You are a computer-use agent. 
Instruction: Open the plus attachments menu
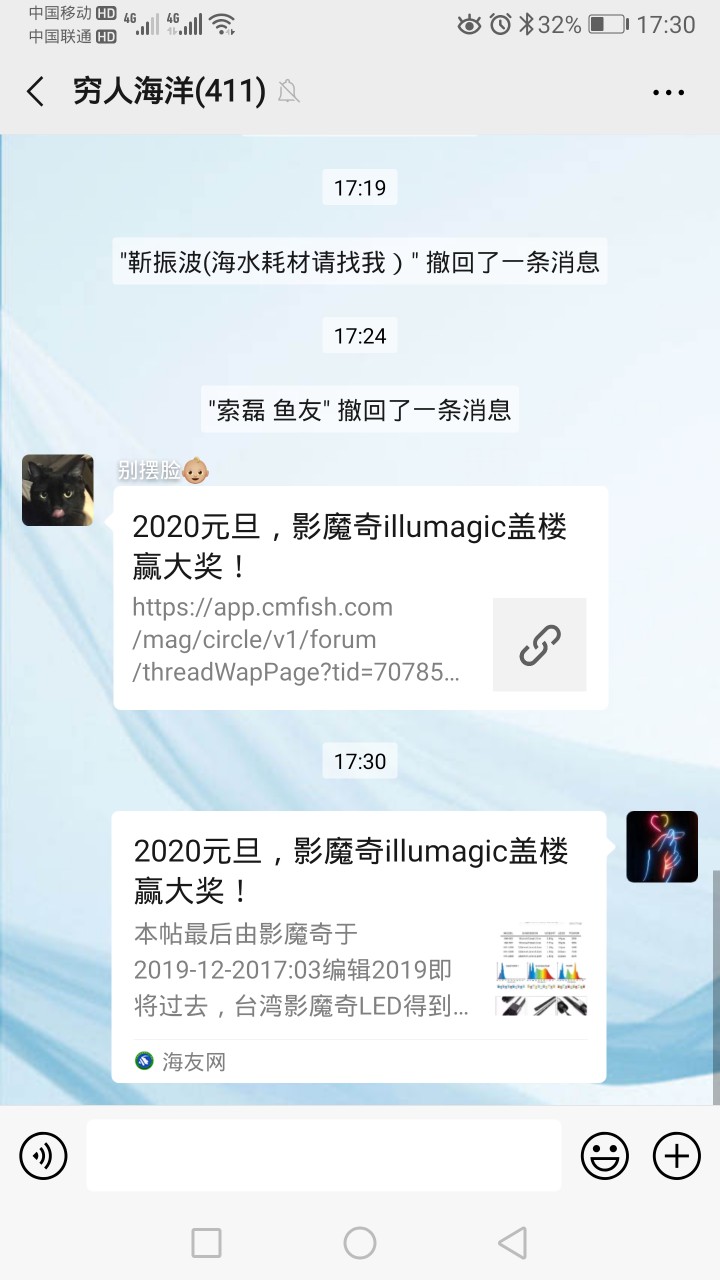(677, 1157)
